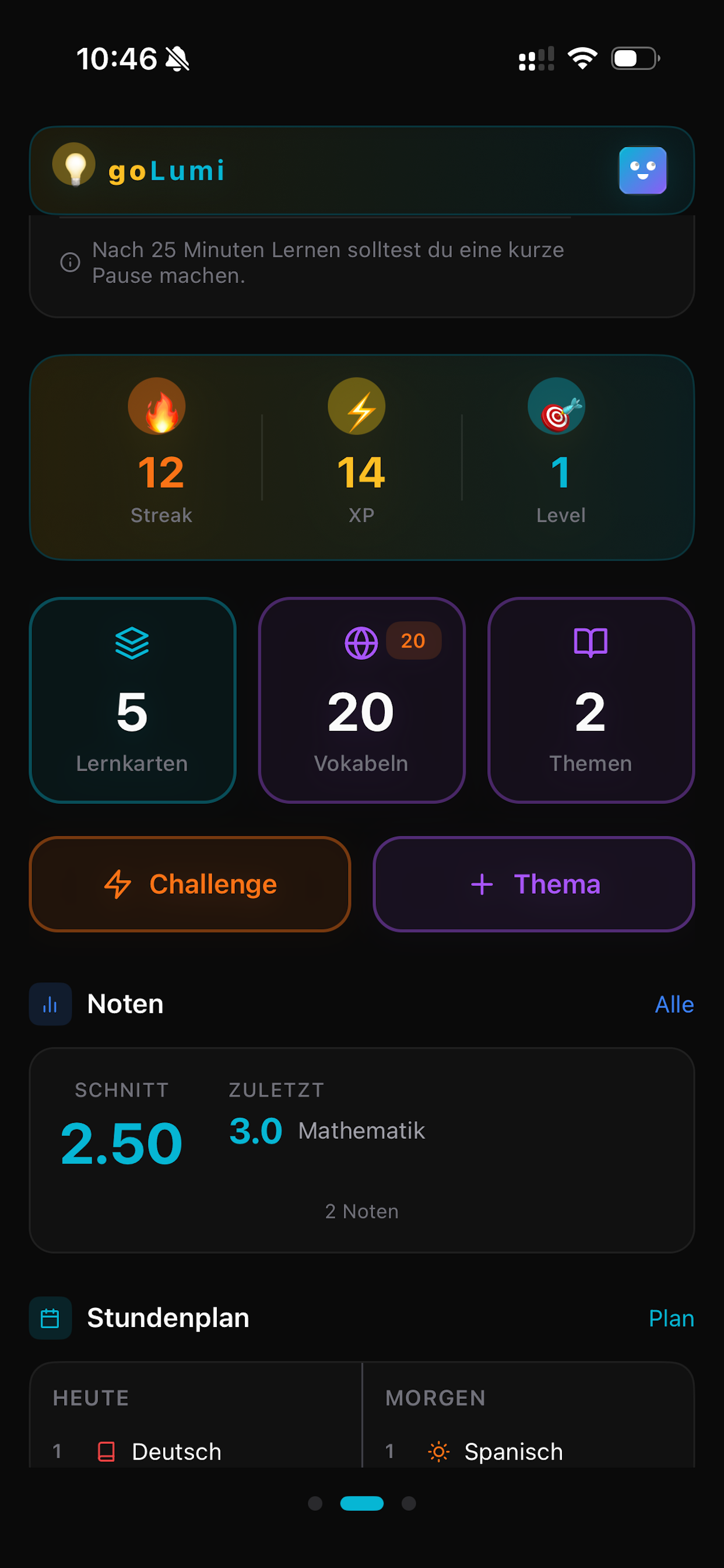This screenshot has width=724, height=1568.
Task: Tap the 20 badge on the Vokabeln card
Action: (413, 640)
